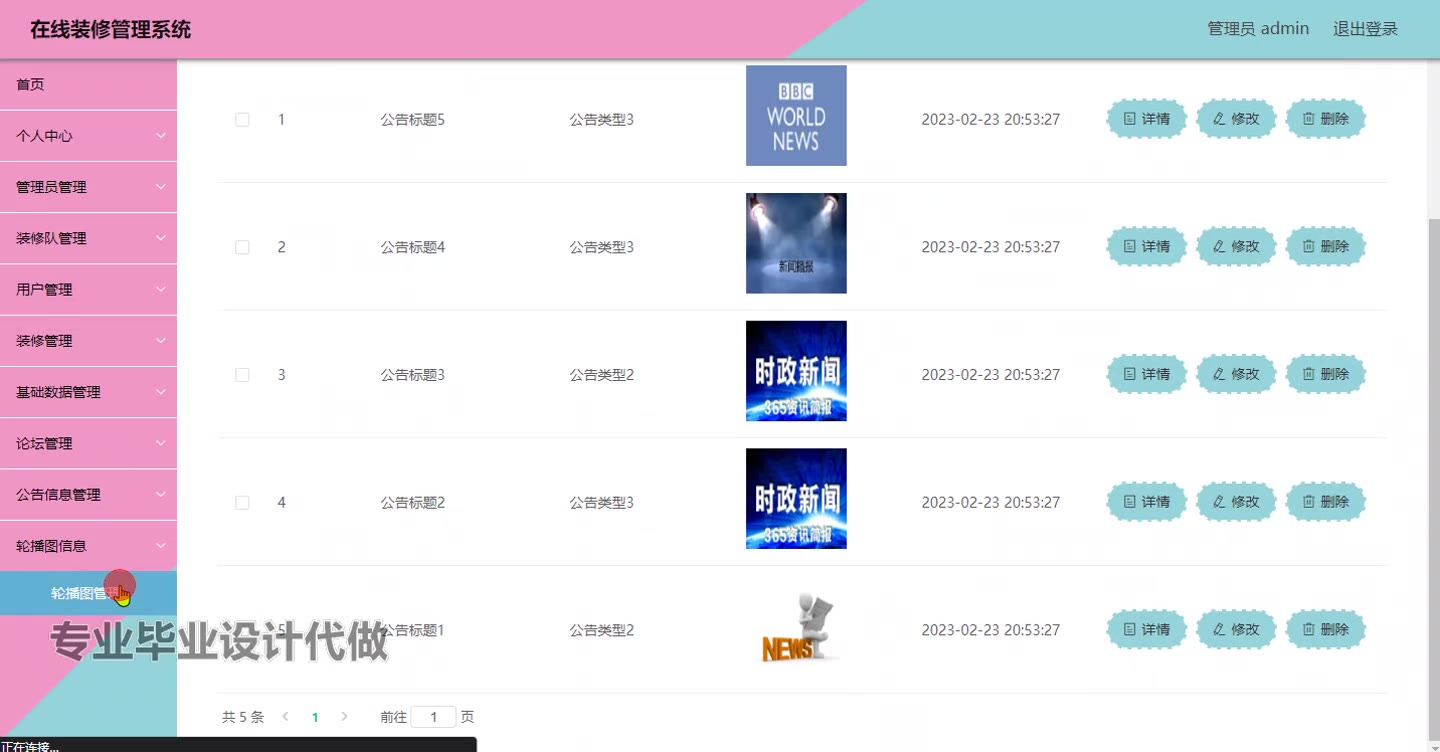Edit 公告标题4 with 修改 button
The image size is (1440, 752).
tap(1236, 247)
